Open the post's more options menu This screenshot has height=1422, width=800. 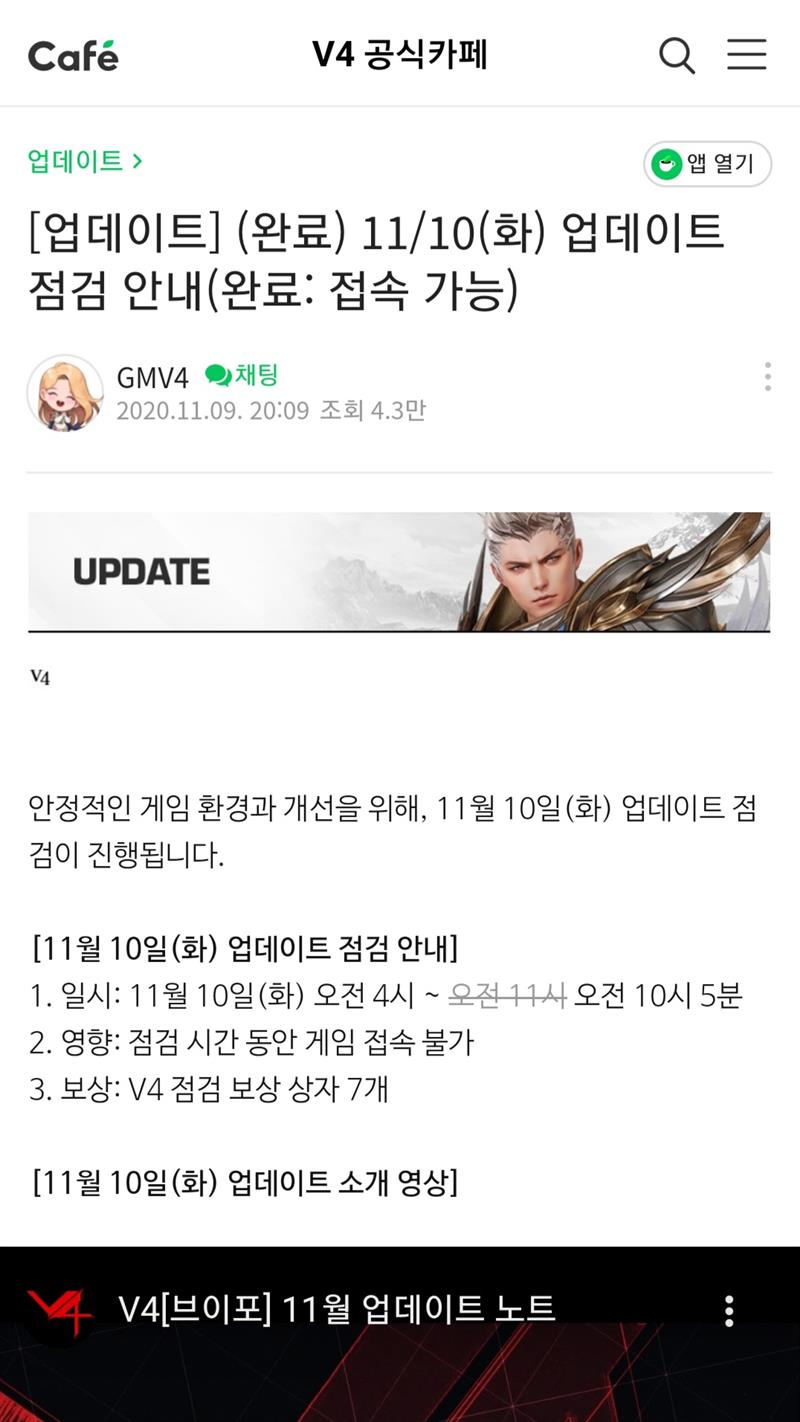point(767,377)
